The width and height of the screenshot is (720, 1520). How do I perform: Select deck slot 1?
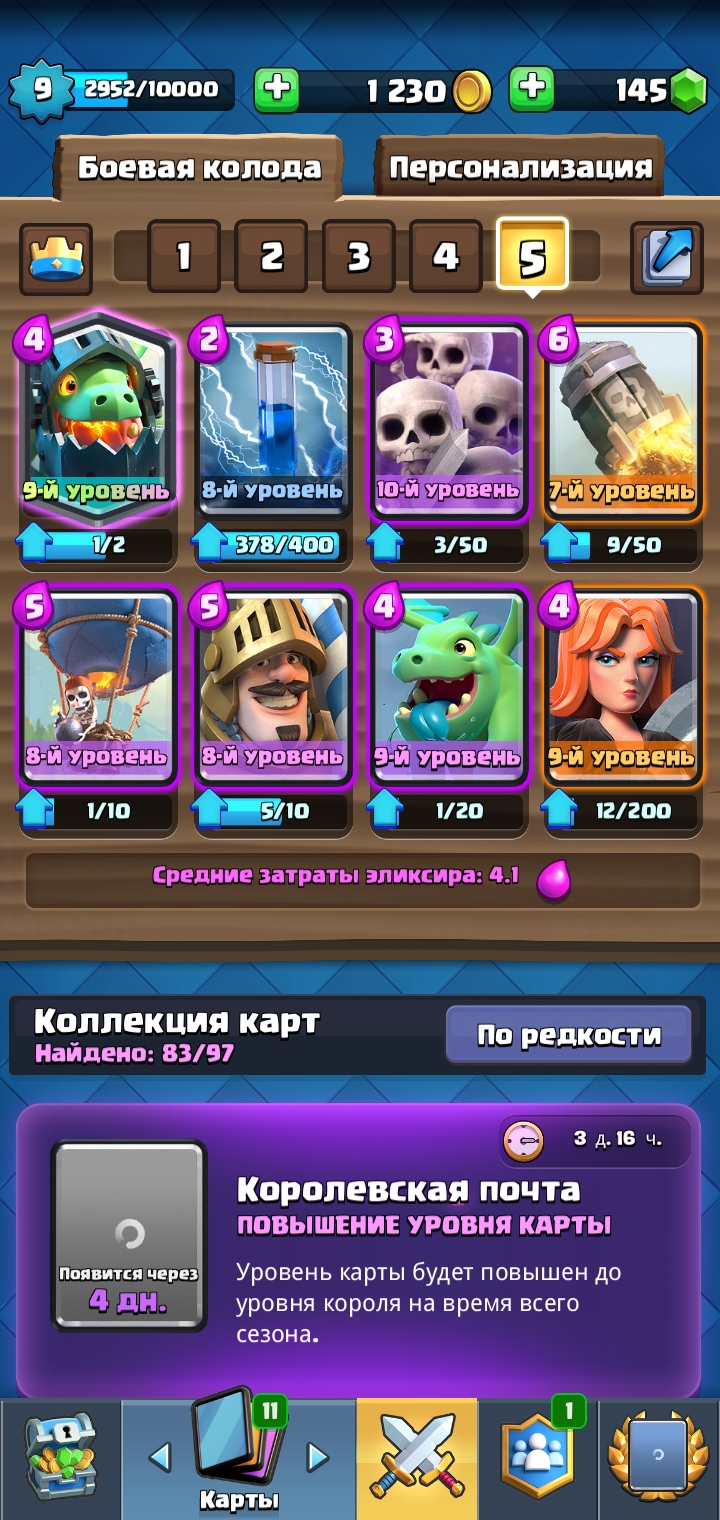pyautogui.click(x=184, y=257)
